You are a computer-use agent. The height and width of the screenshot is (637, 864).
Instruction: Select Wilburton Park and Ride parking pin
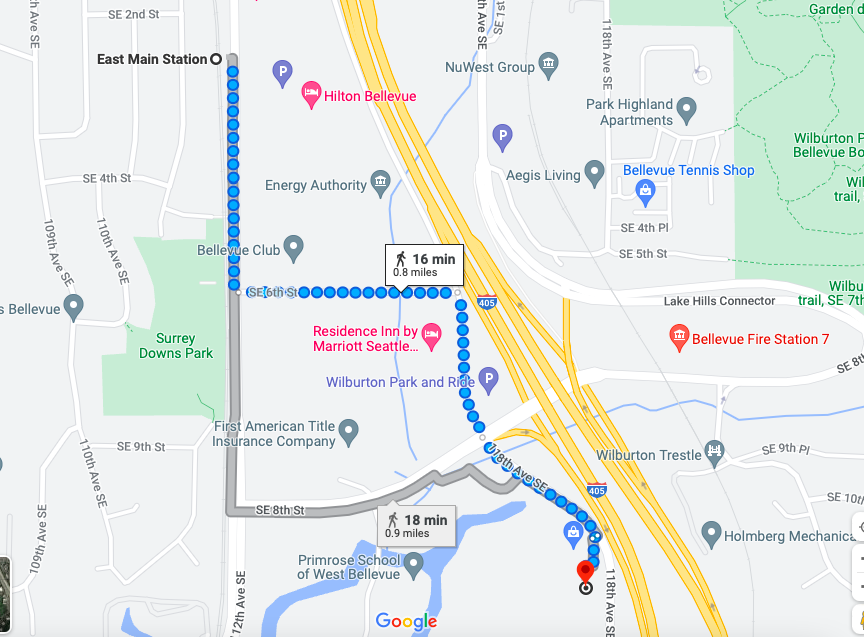pos(488,378)
